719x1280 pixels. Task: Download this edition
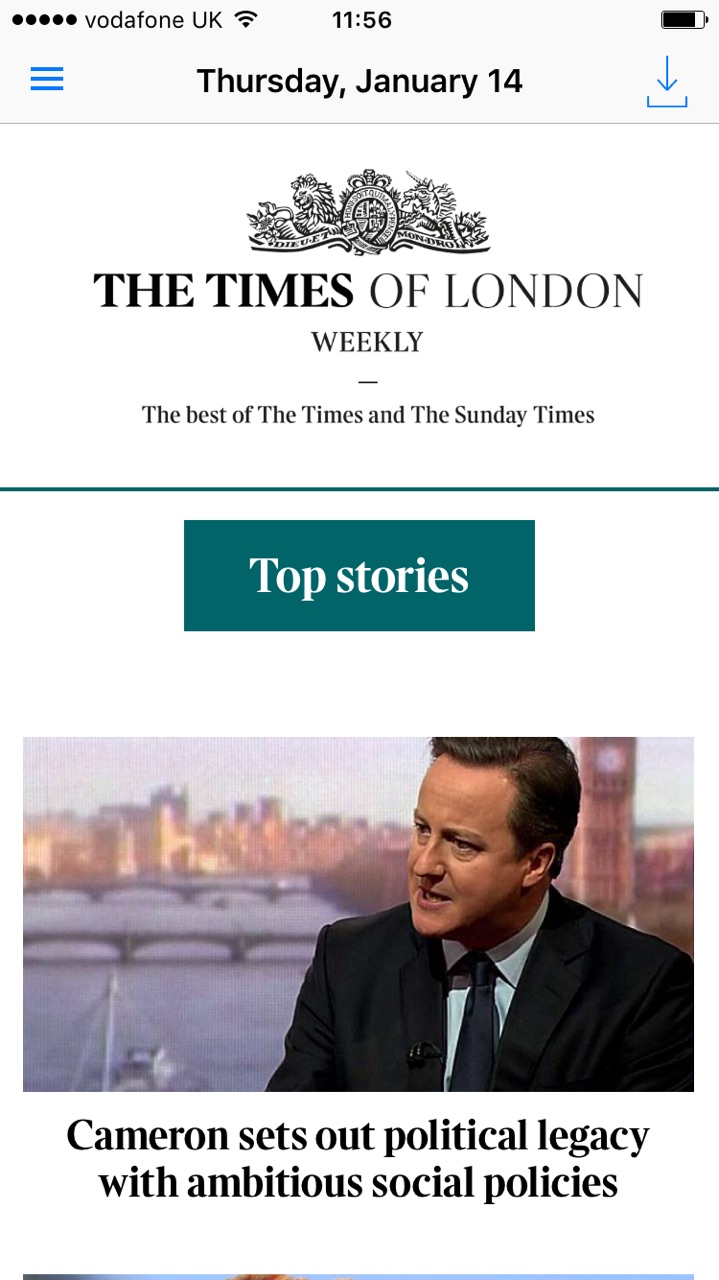(x=667, y=82)
